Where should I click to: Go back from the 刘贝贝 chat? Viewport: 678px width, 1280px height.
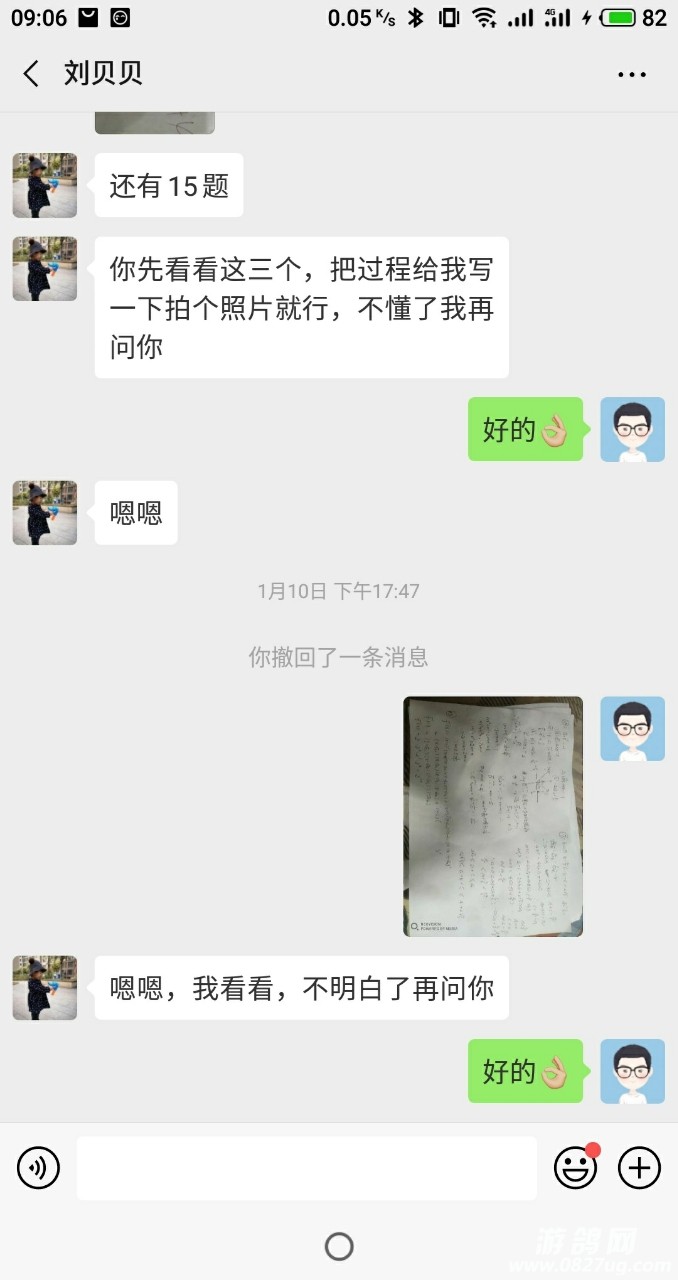pyautogui.click(x=32, y=73)
